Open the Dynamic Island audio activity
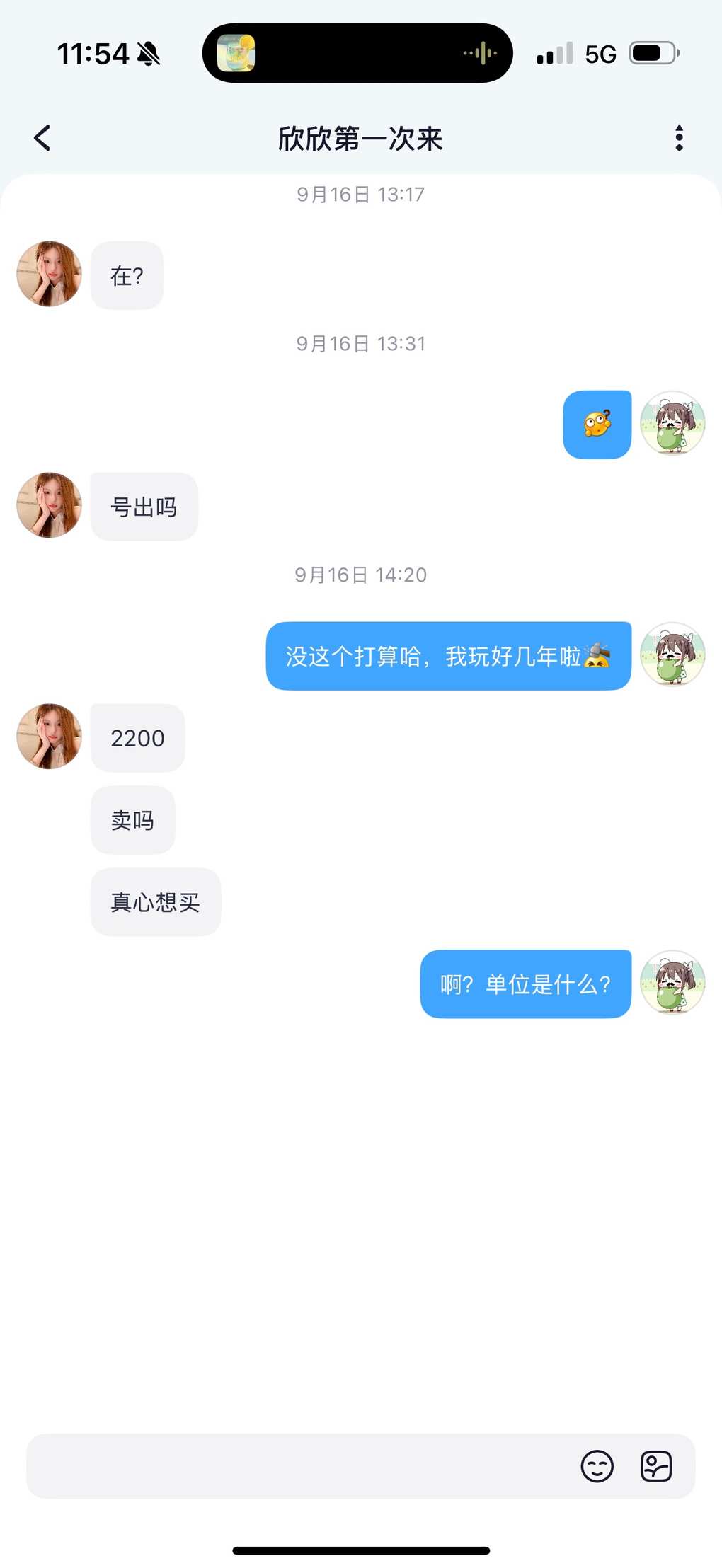This screenshot has width=722, height=1568. click(x=357, y=53)
